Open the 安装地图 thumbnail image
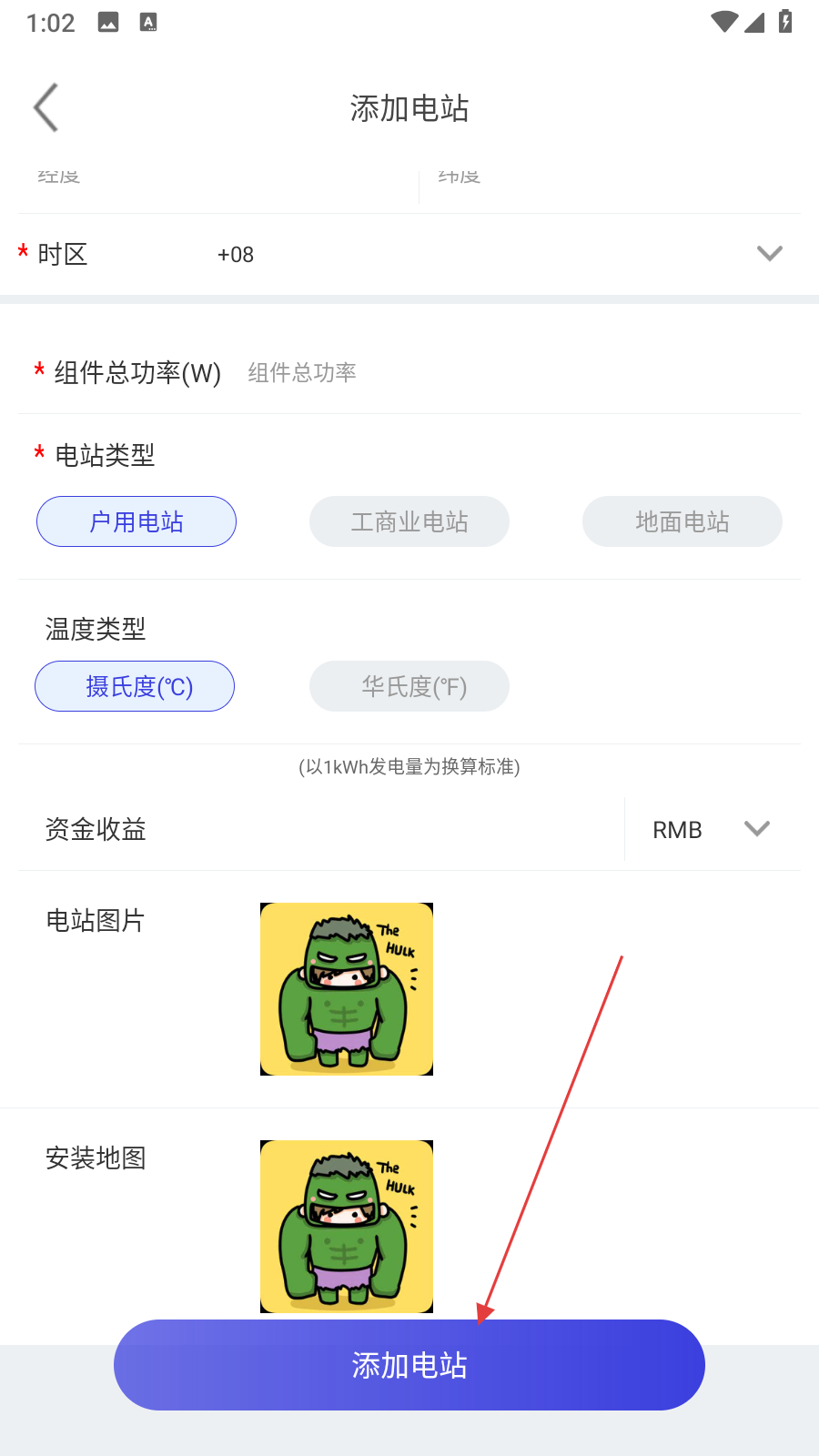The width and height of the screenshot is (819, 1456). [347, 1226]
